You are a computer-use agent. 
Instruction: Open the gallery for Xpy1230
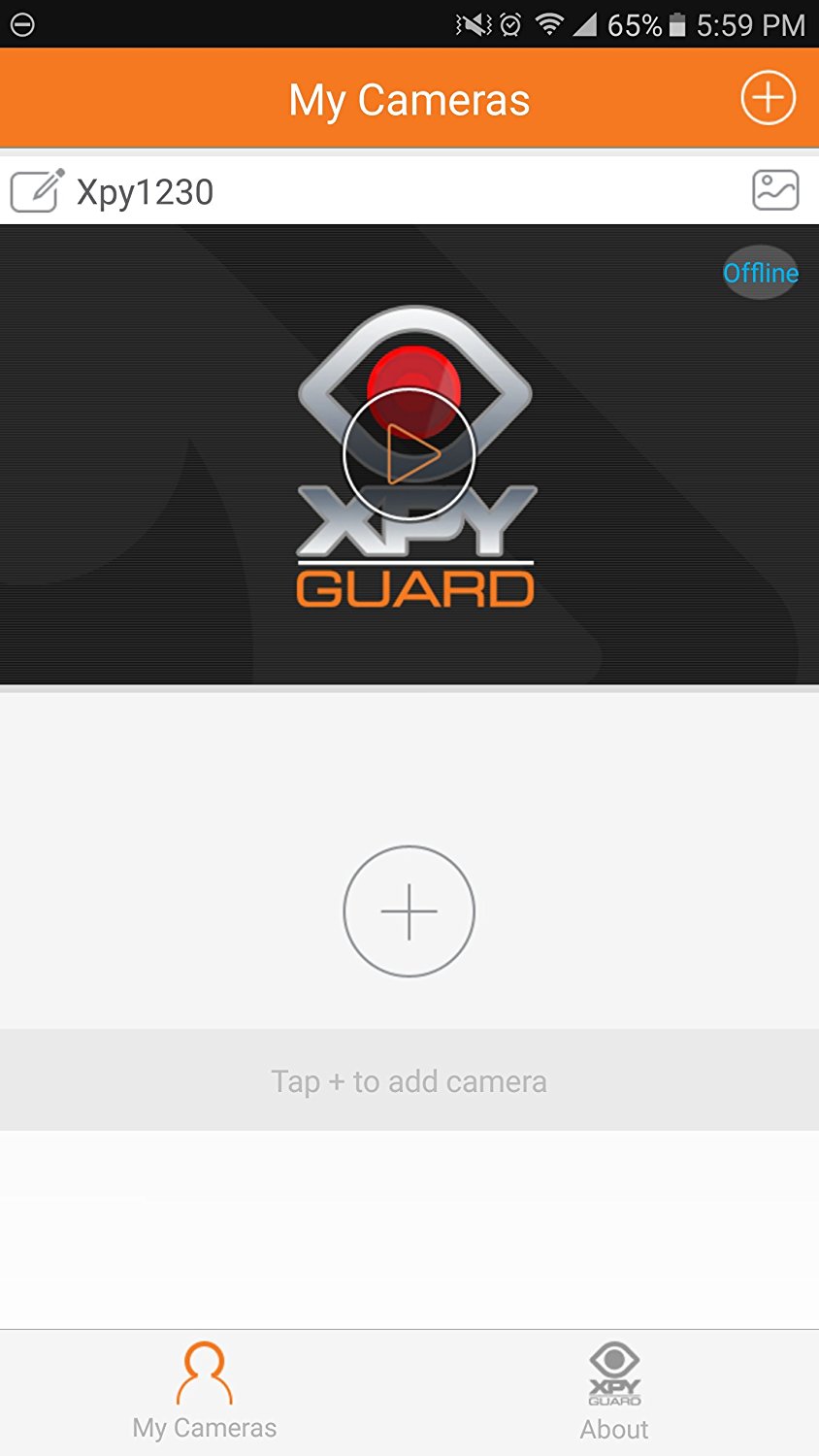pos(775,190)
